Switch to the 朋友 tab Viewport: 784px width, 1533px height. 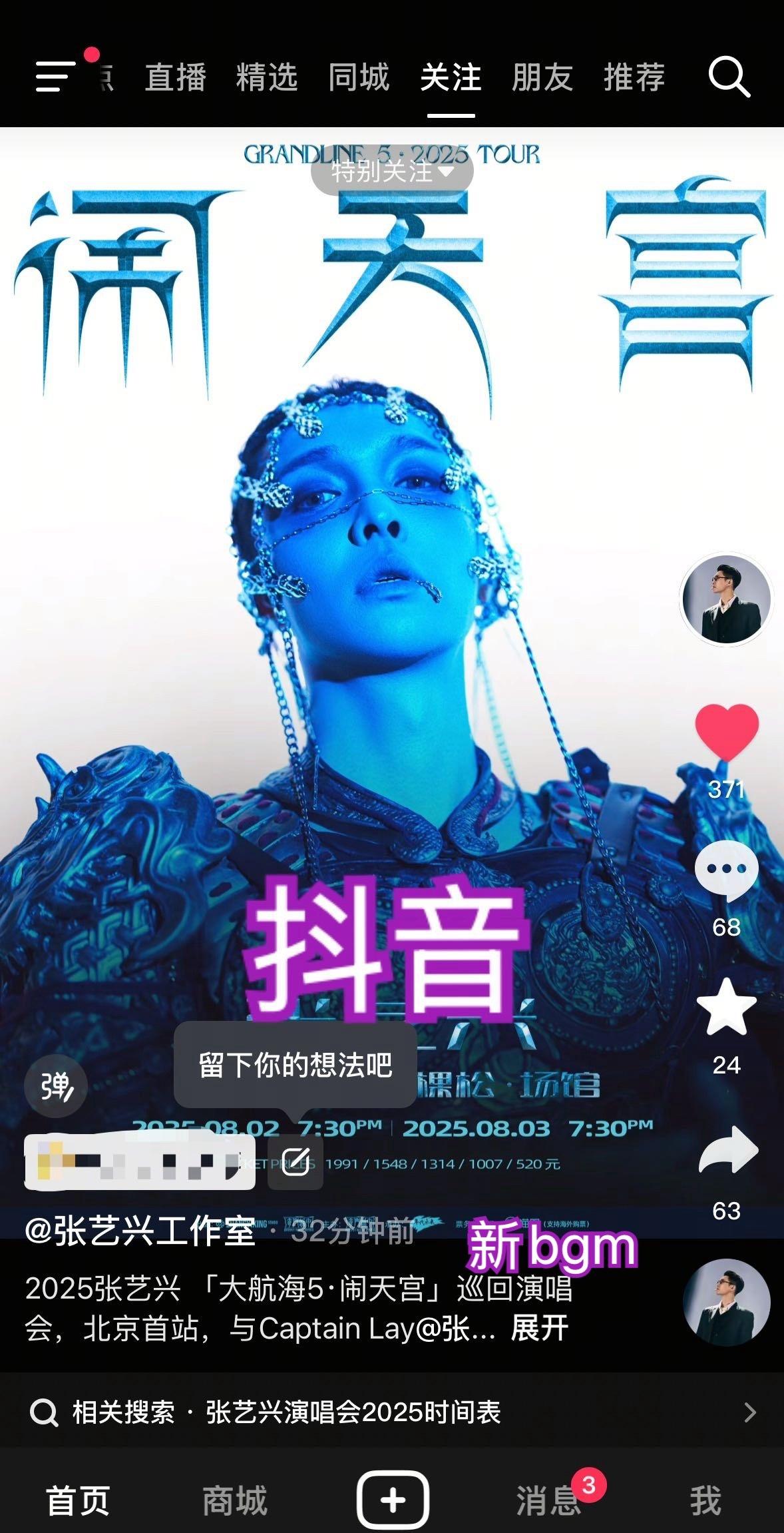[x=542, y=77]
